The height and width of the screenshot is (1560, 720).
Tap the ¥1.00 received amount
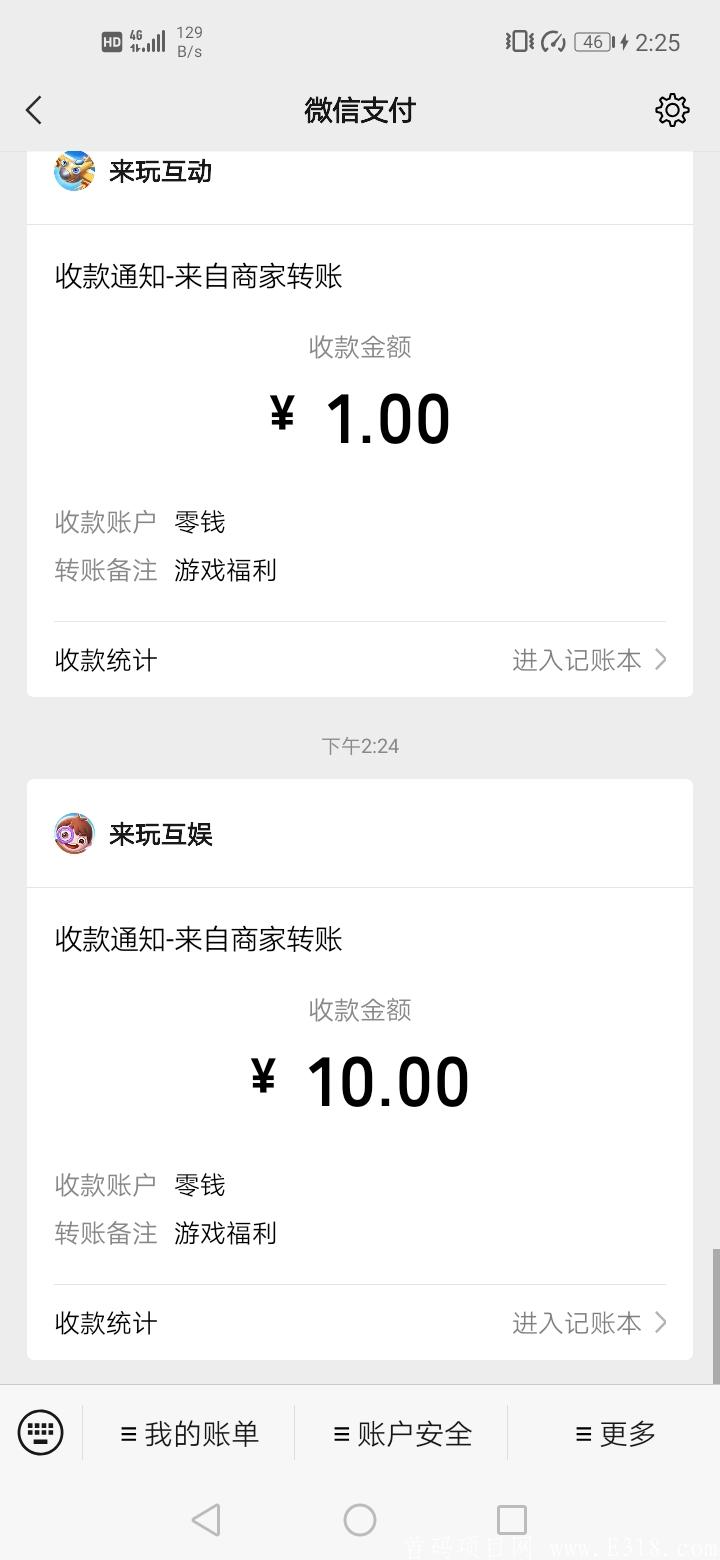[x=360, y=417]
